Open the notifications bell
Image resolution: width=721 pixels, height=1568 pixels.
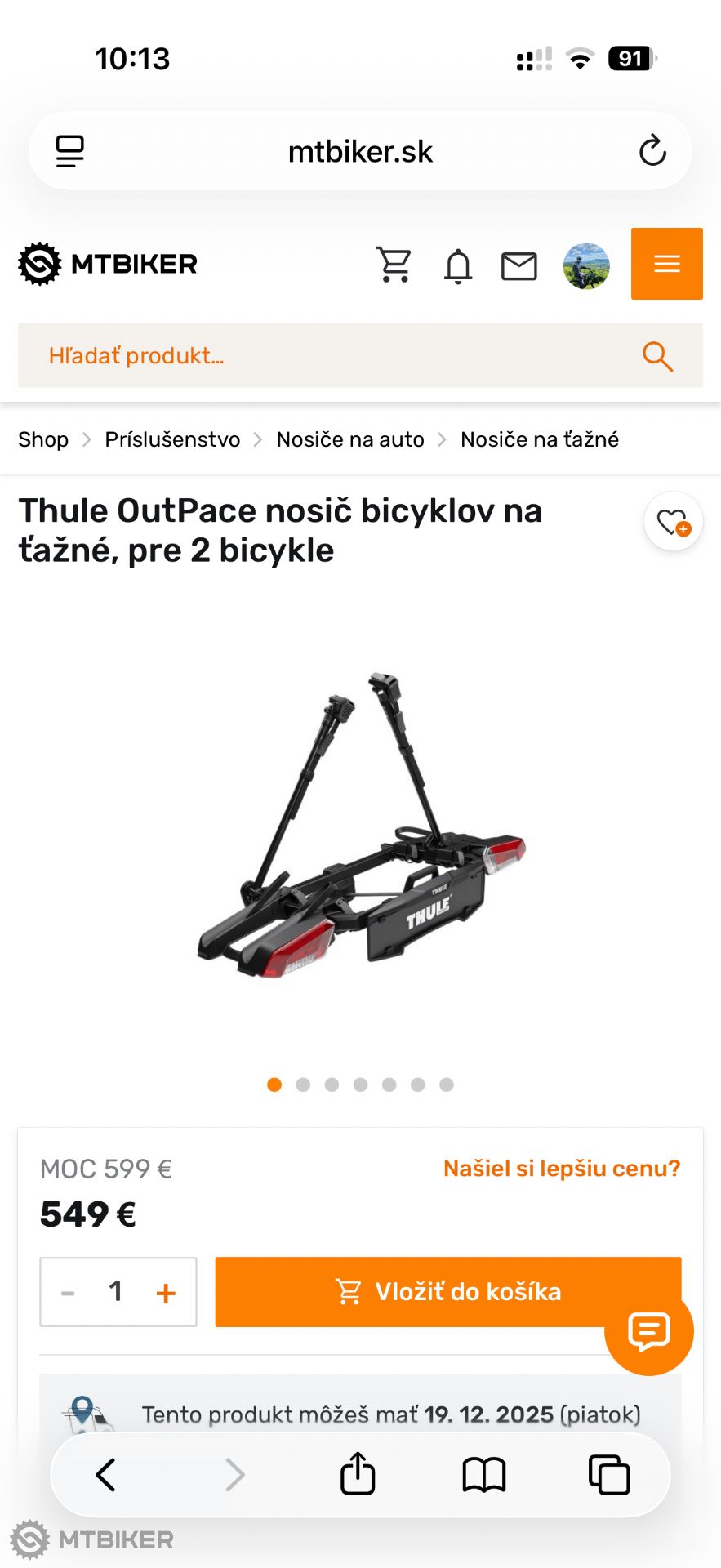tap(458, 265)
